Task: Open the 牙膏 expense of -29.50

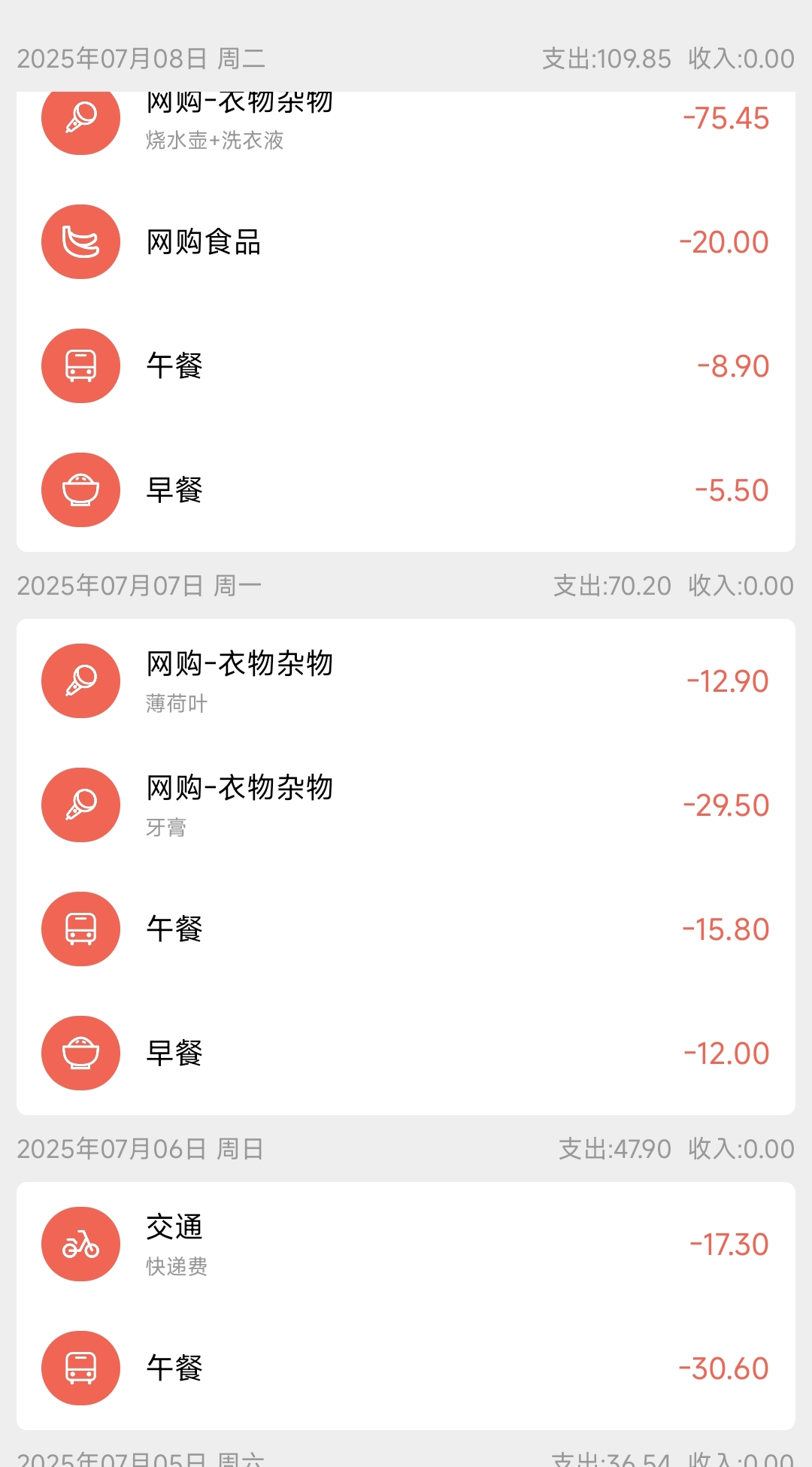Action: pyautogui.click(x=406, y=805)
